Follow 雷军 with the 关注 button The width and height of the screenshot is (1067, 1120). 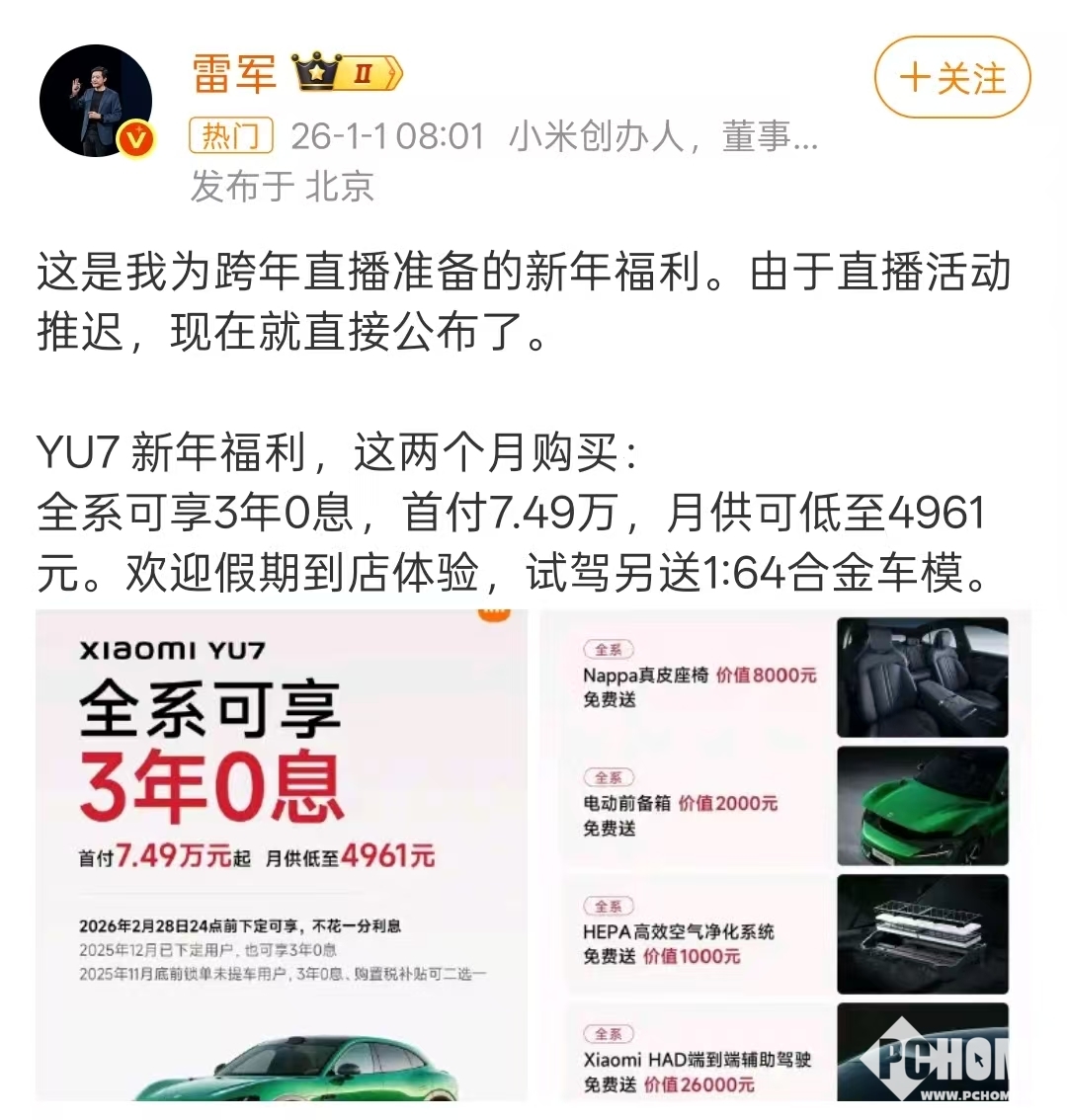951,78
